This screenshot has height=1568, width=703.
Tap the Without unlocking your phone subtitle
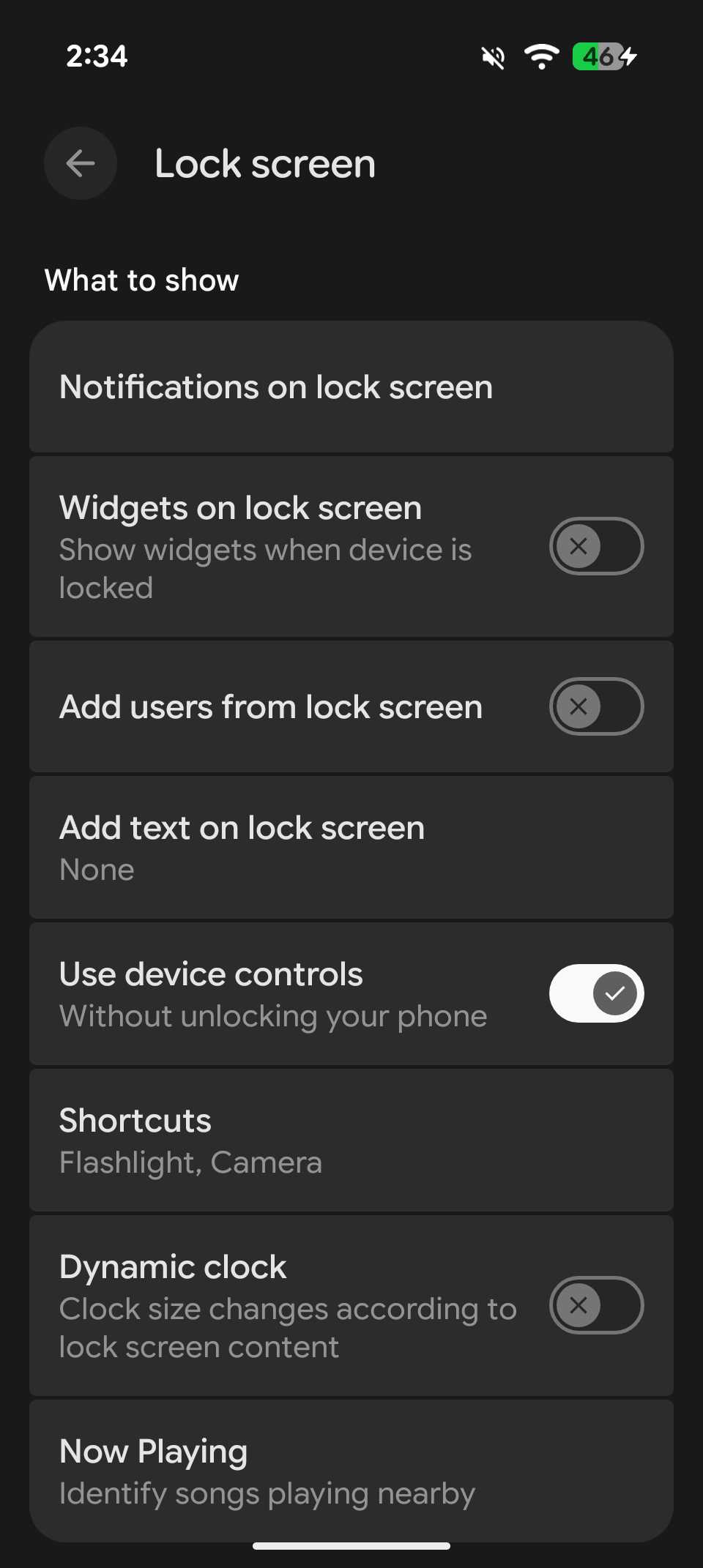(x=272, y=1016)
